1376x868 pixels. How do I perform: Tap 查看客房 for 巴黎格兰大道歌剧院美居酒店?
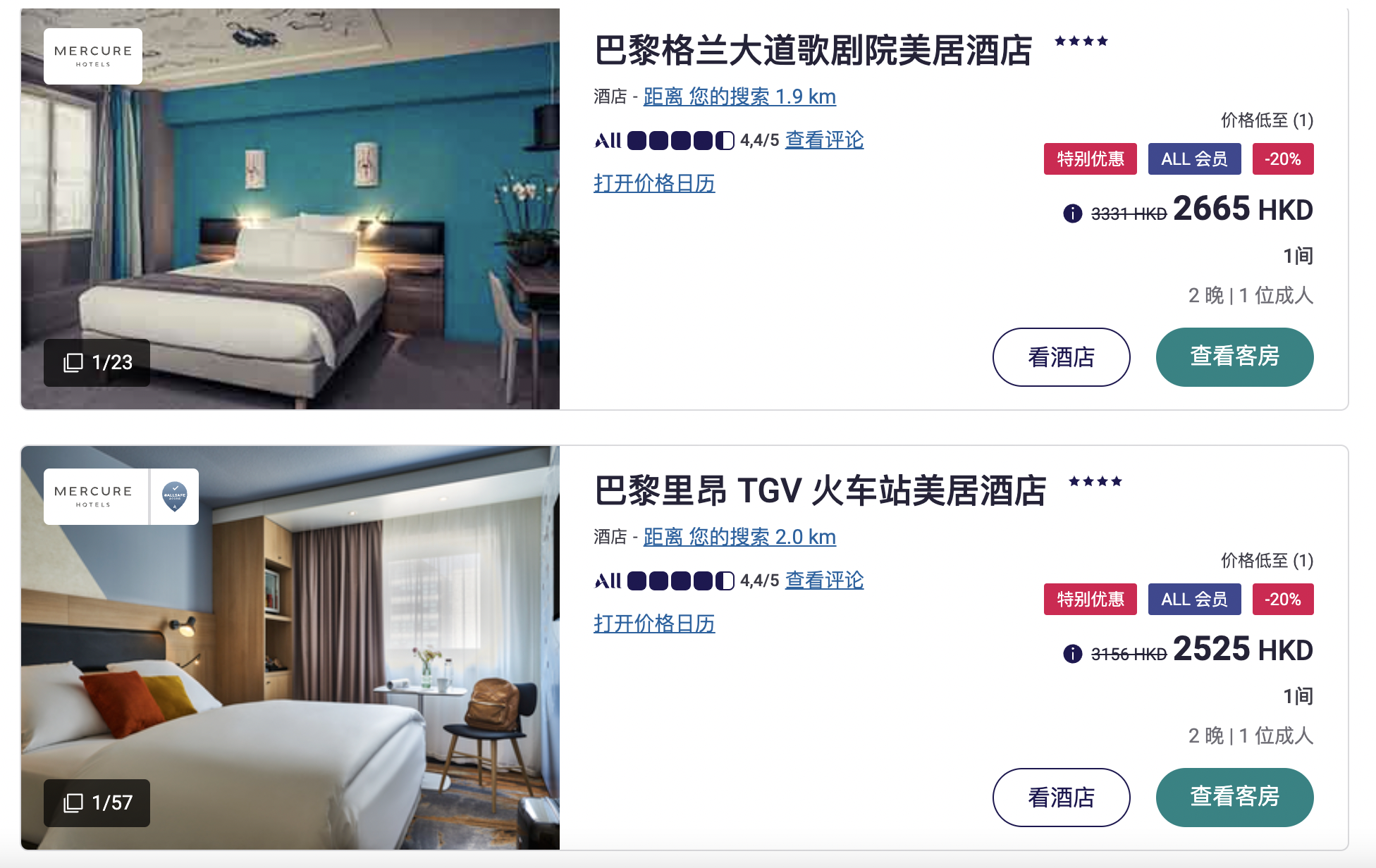(1234, 357)
